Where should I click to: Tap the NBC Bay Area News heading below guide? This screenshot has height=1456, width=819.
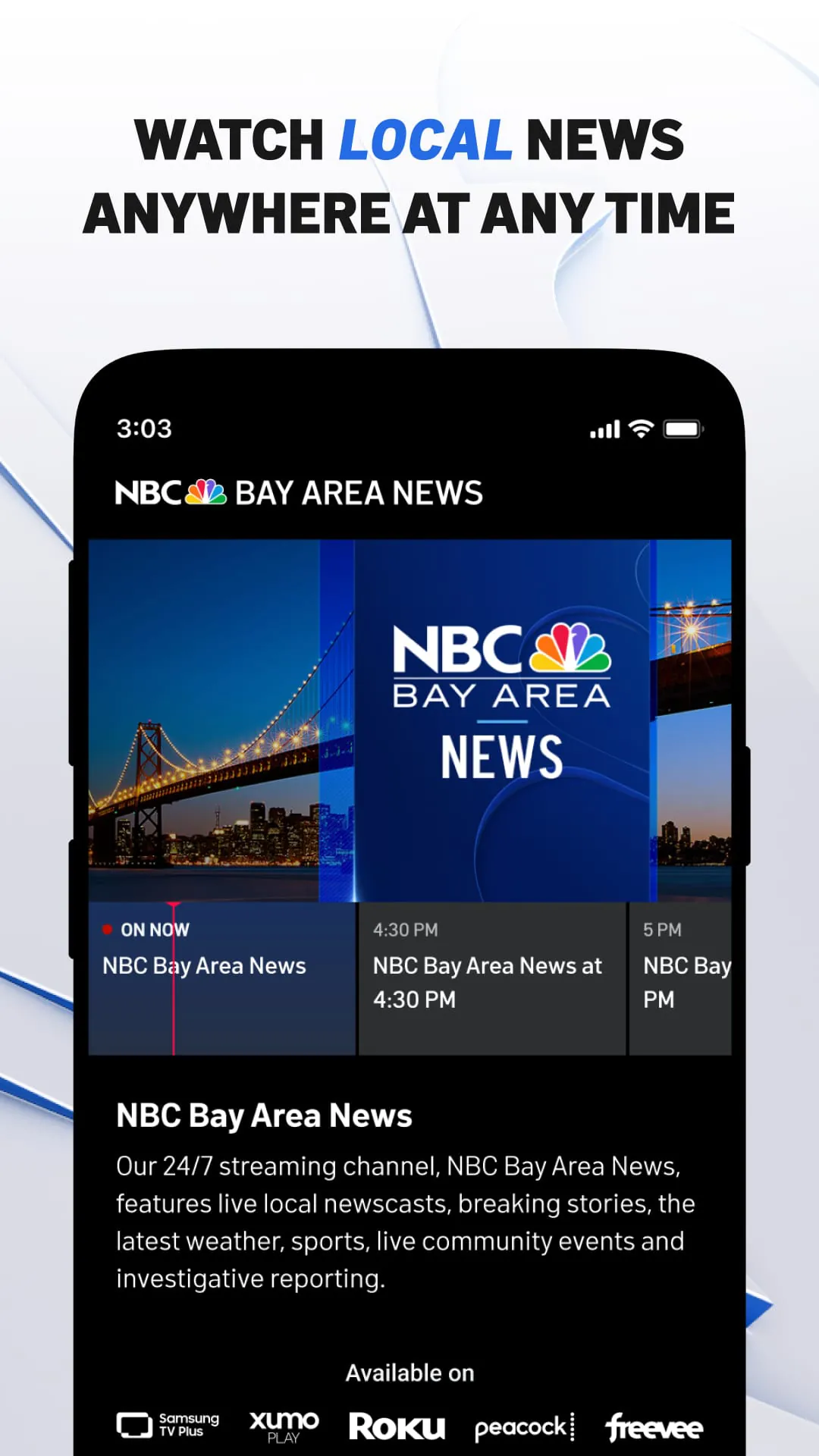pyautogui.click(x=263, y=1115)
